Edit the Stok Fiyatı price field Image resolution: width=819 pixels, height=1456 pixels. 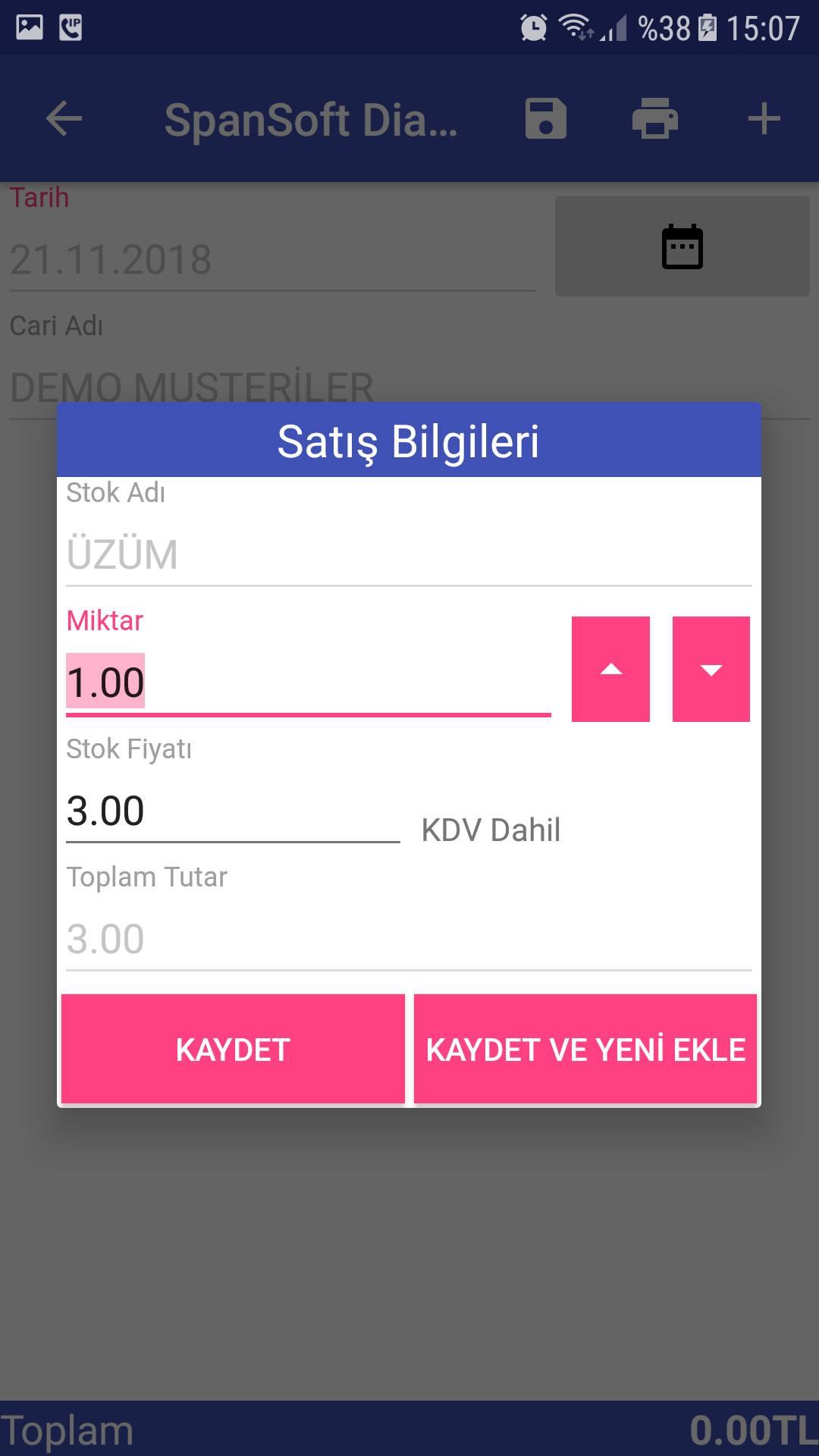click(x=233, y=811)
